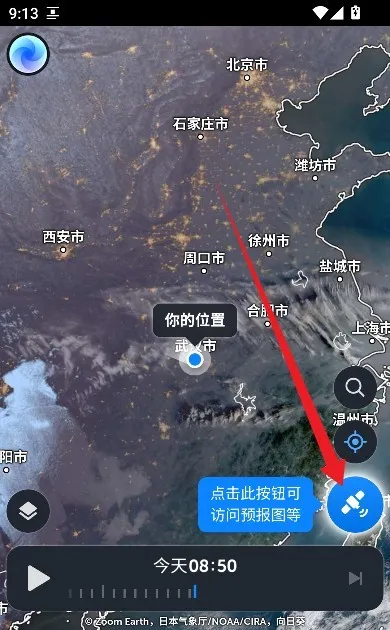Tap the blue satellite forecast button
The image size is (390, 630).
click(355, 504)
